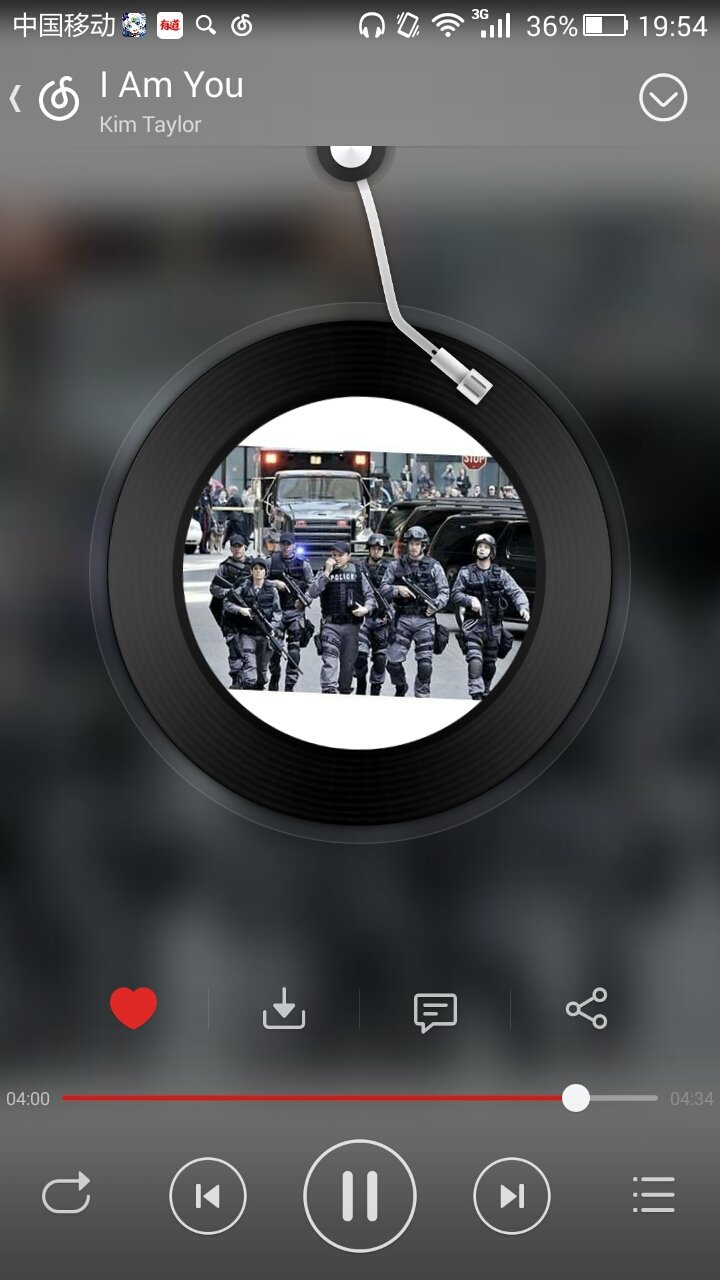
Task: Skip to the previous track
Action: [208, 1195]
